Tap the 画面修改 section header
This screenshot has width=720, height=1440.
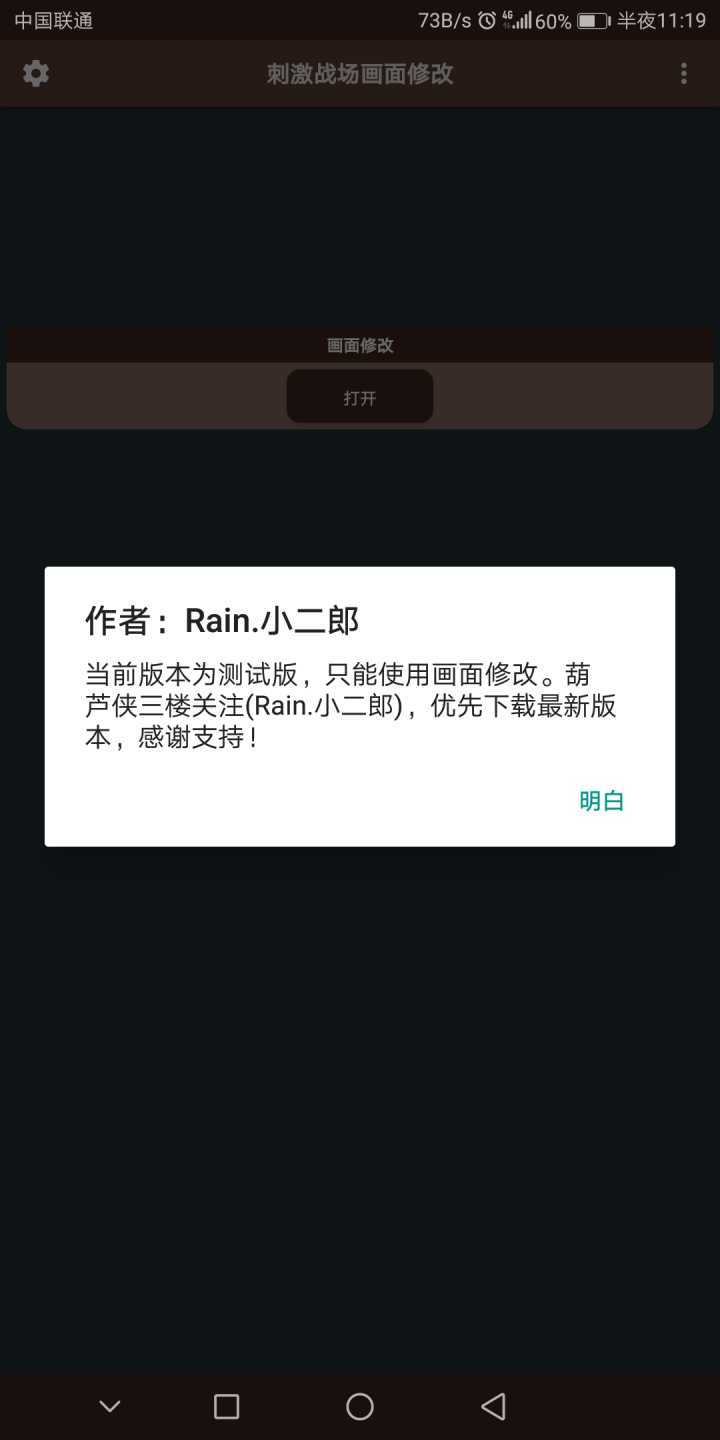point(359,344)
